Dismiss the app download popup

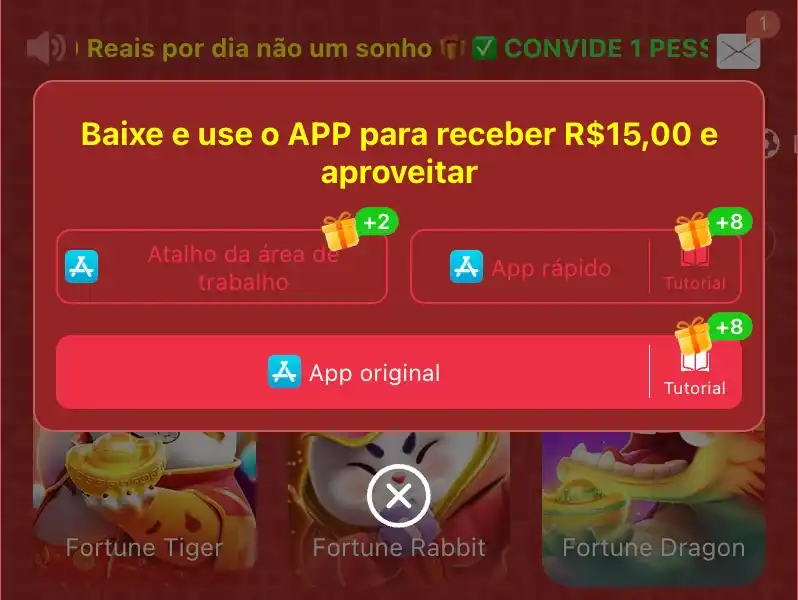point(398,497)
